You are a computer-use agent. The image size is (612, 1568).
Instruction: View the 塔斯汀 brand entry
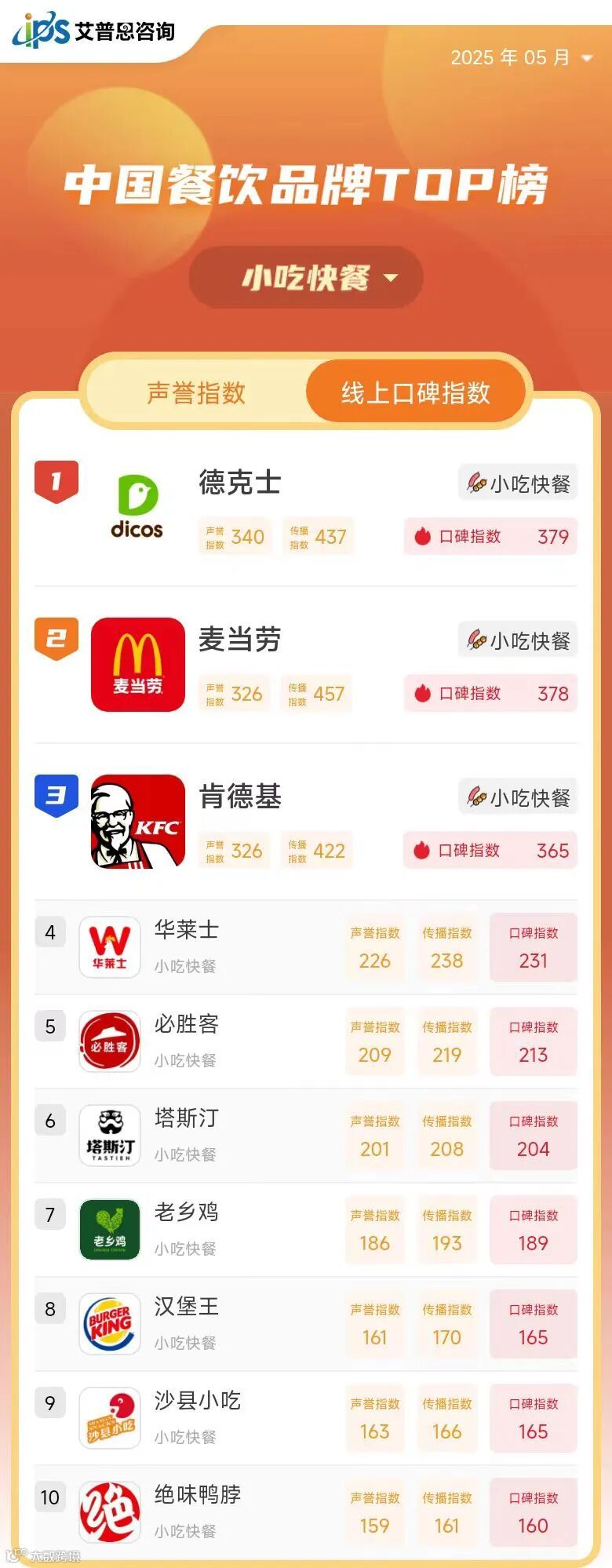[187, 1119]
